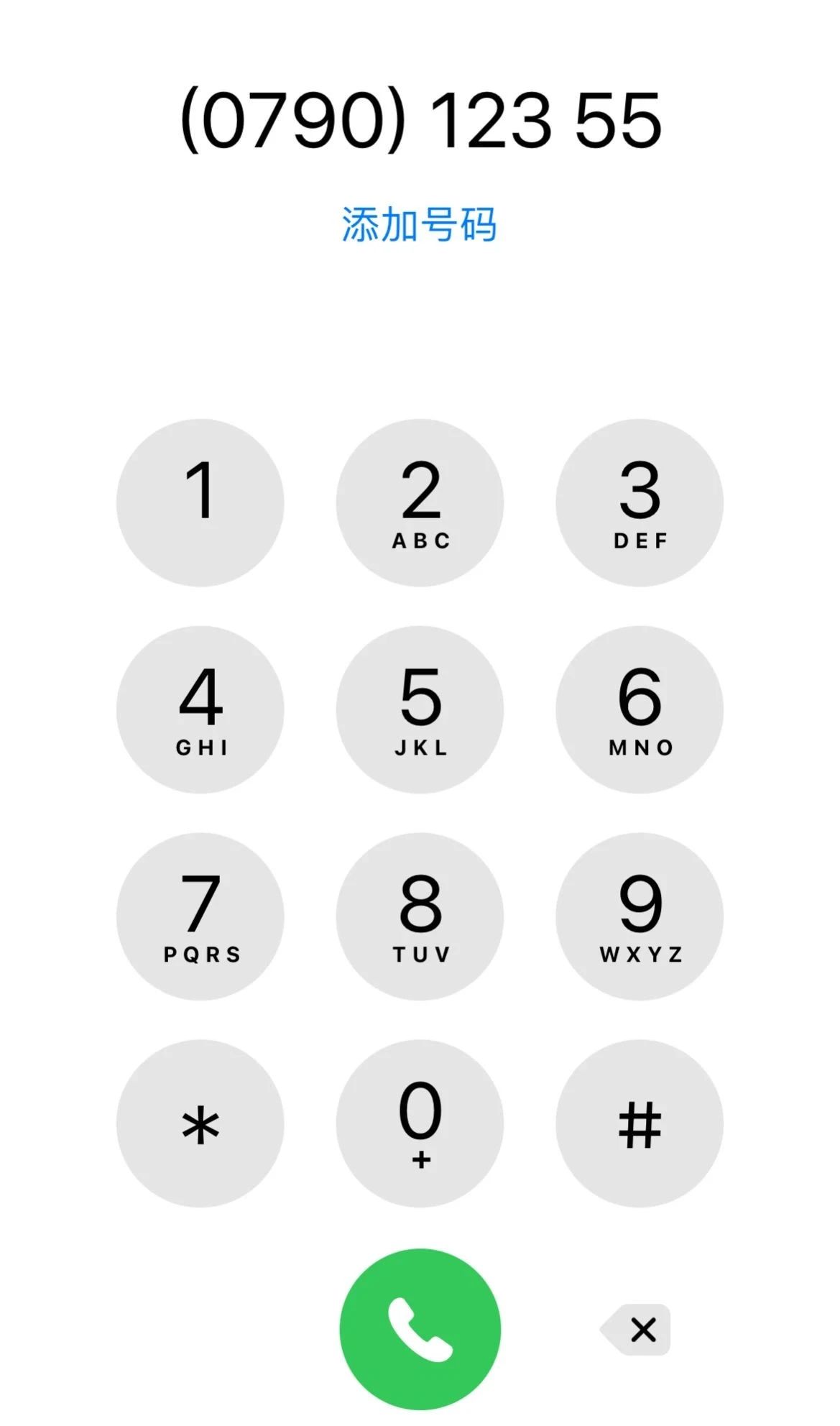The width and height of the screenshot is (840, 1426).
Task: Tap the 7 PQRS key
Action: coord(200,916)
